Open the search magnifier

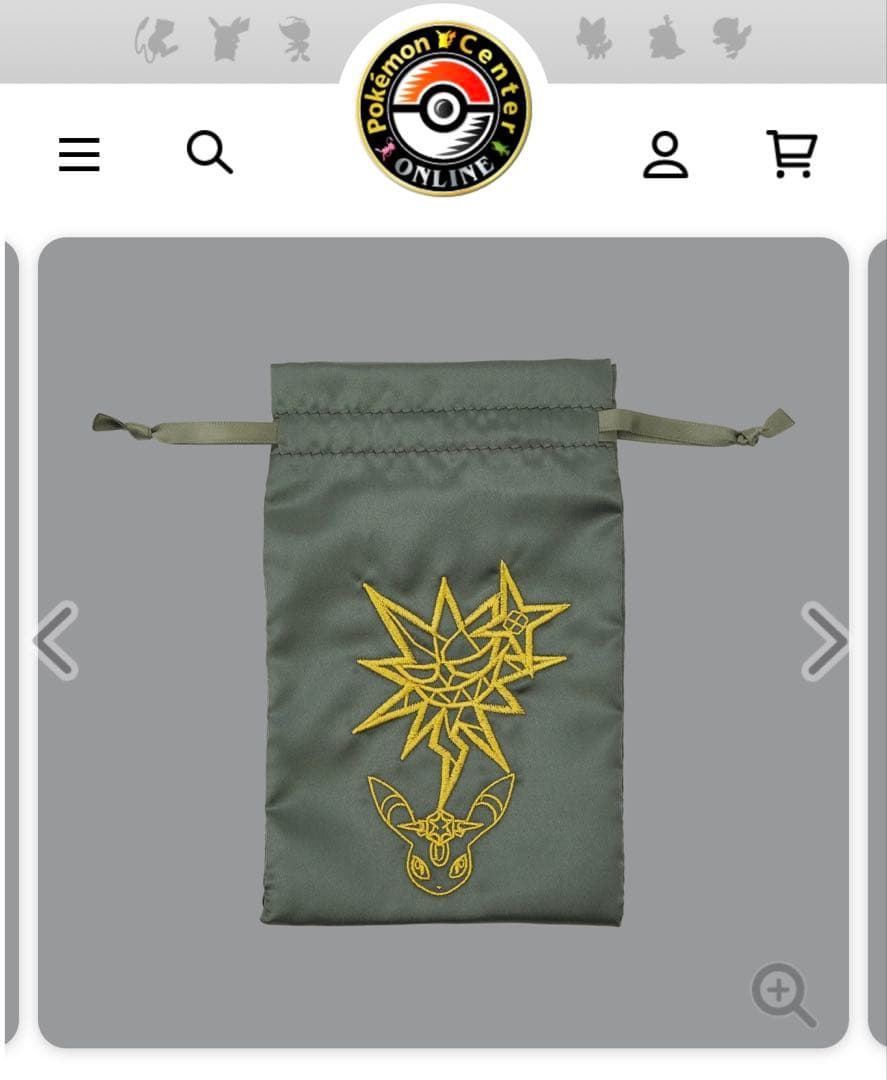[209, 153]
